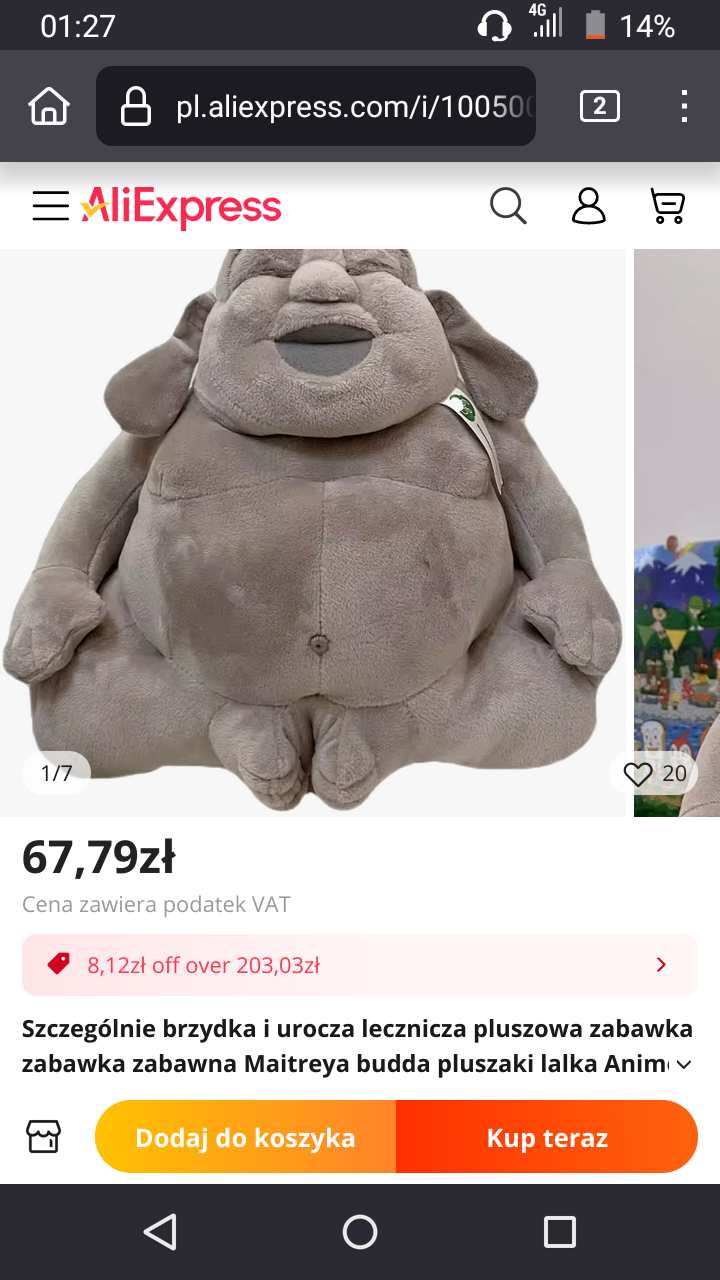This screenshot has height=1280, width=720.
Task: Go to the AliExpress homepage logo
Action: point(181,207)
